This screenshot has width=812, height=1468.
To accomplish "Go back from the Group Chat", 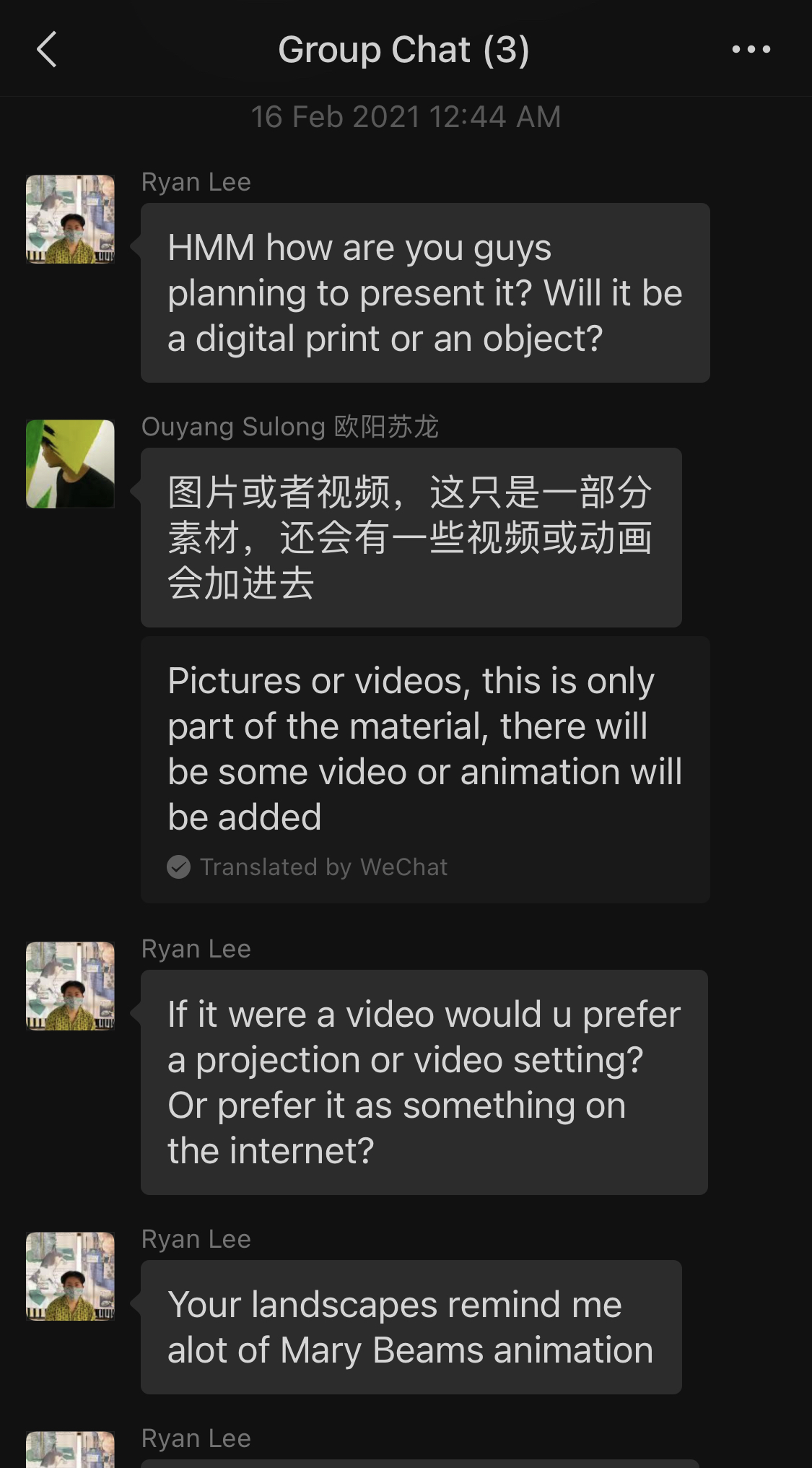I will tap(47, 50).
